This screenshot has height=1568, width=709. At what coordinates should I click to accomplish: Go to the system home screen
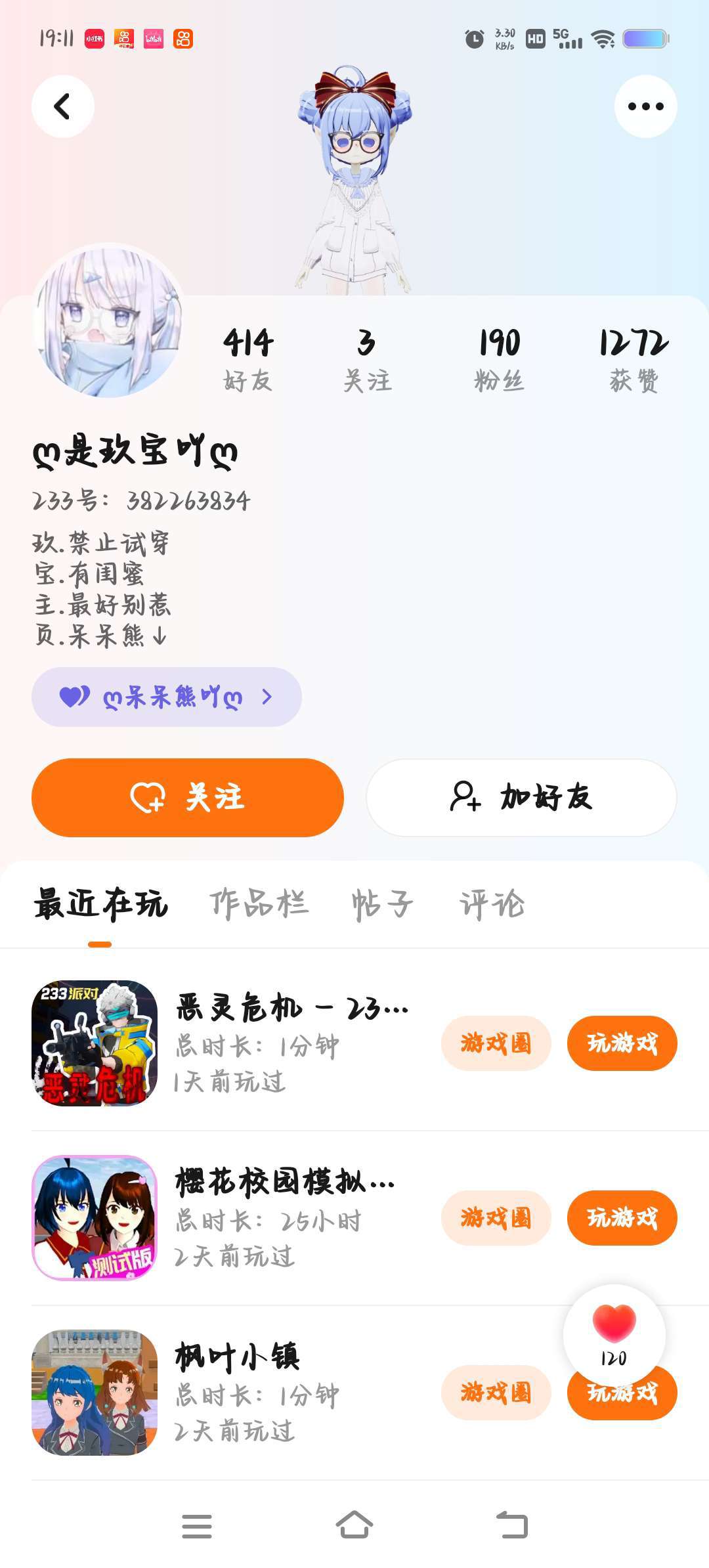354,1525
